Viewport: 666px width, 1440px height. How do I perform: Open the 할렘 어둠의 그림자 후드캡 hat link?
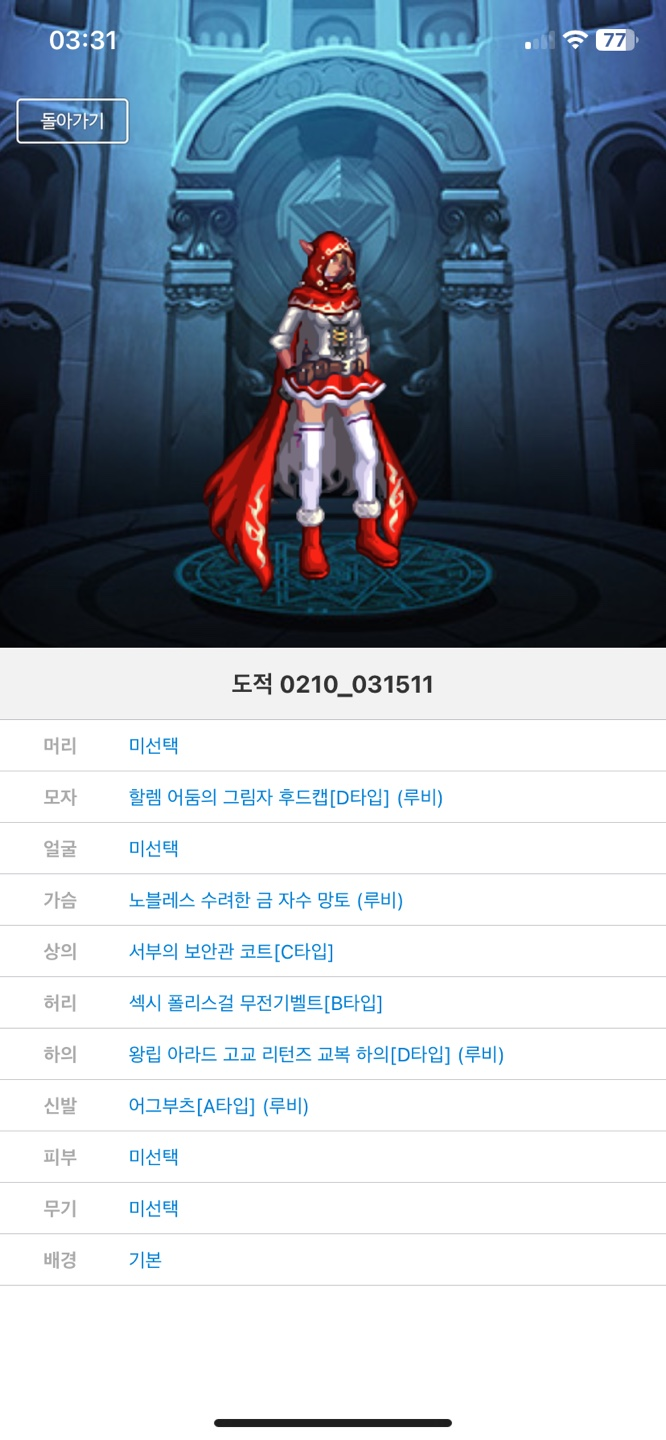tap(285, 797)
